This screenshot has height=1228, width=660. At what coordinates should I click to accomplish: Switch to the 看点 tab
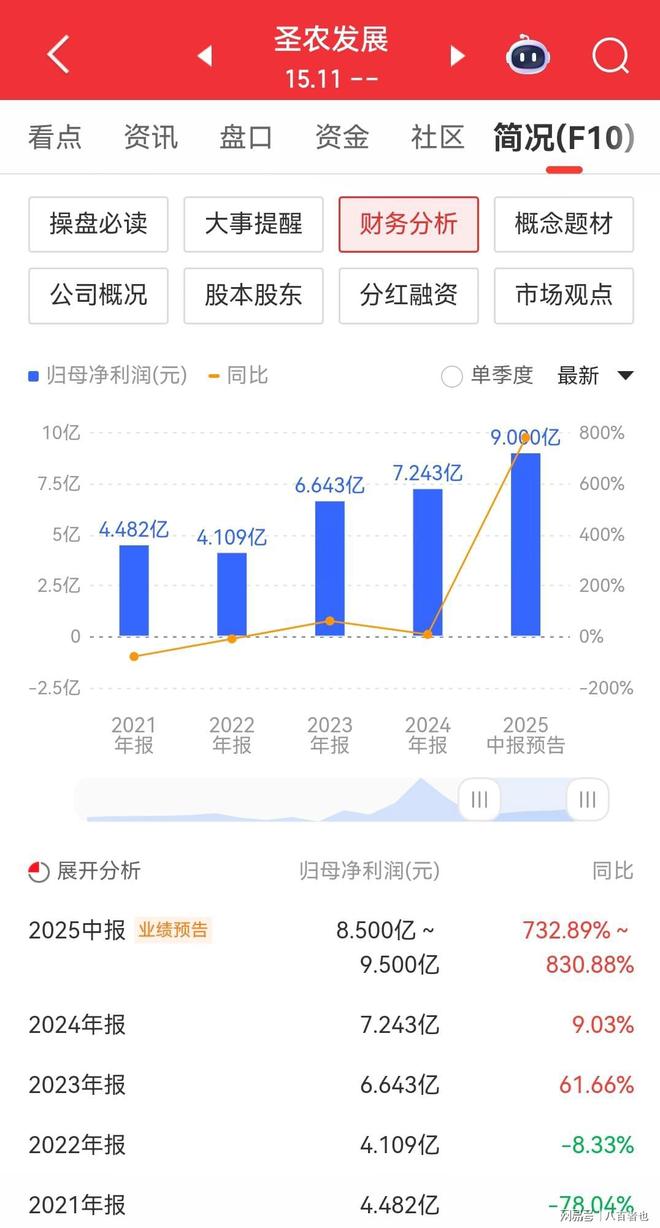(55, 137)
